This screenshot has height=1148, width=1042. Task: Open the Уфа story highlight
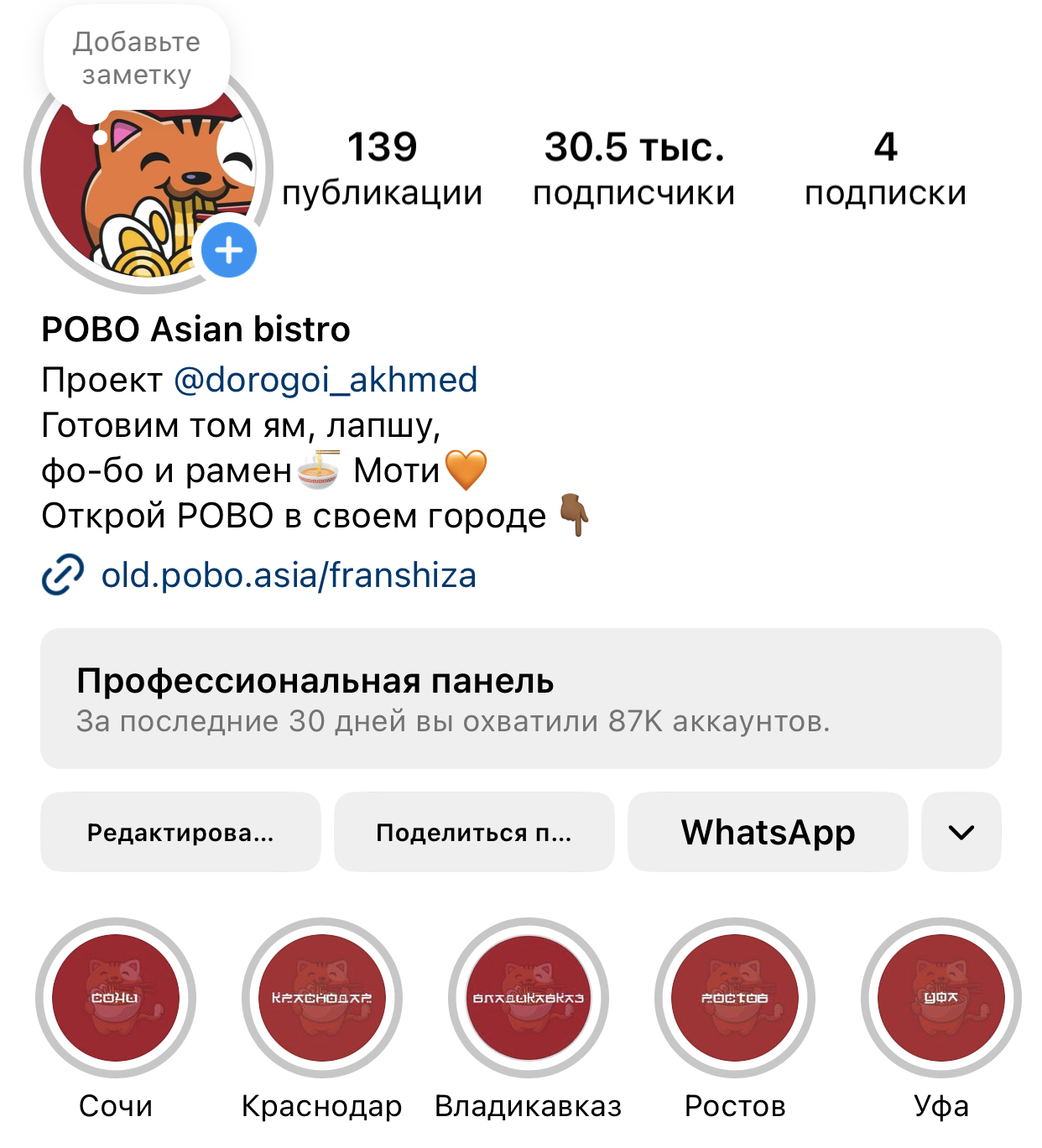[x=940, y=998]
